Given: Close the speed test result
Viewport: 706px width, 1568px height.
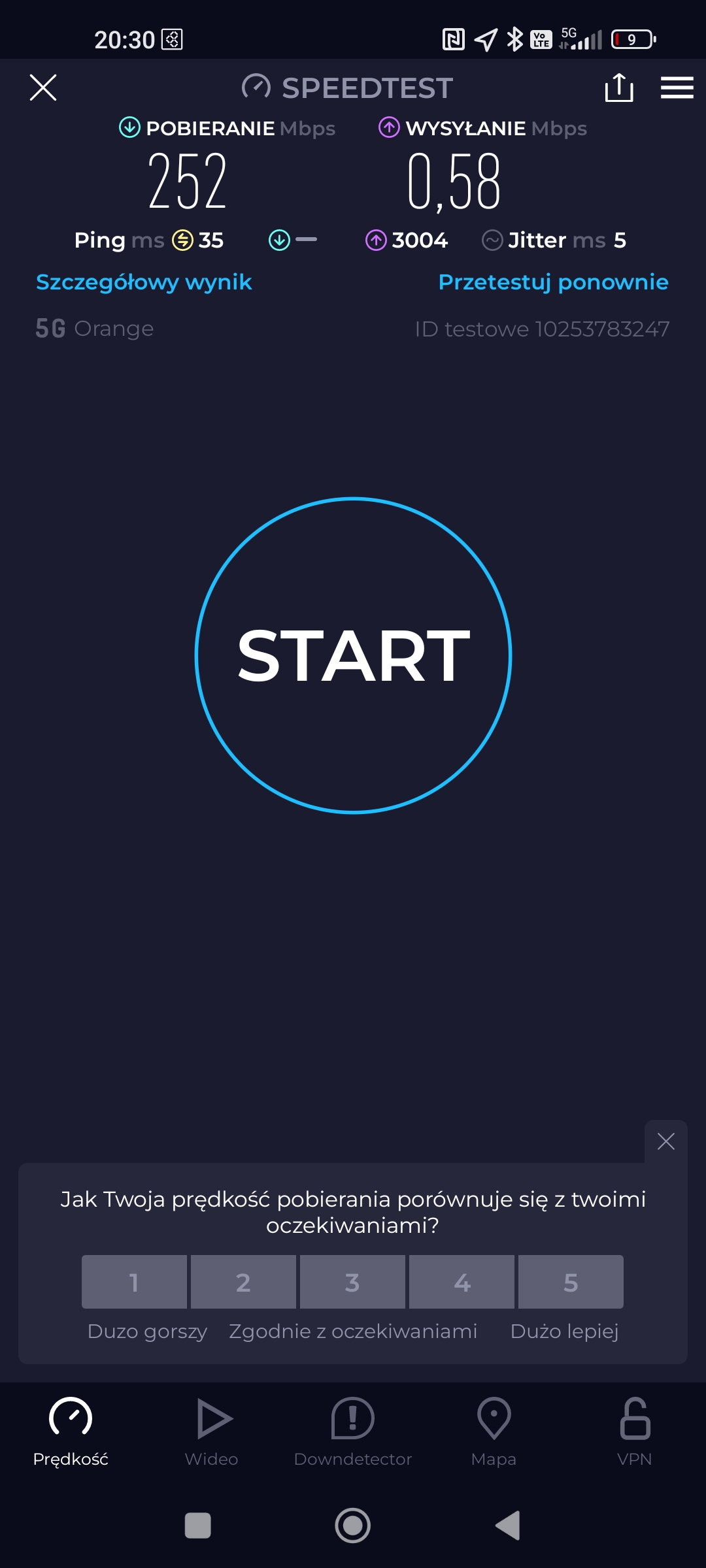Looking at the screenshot, I should coord(43,88).
